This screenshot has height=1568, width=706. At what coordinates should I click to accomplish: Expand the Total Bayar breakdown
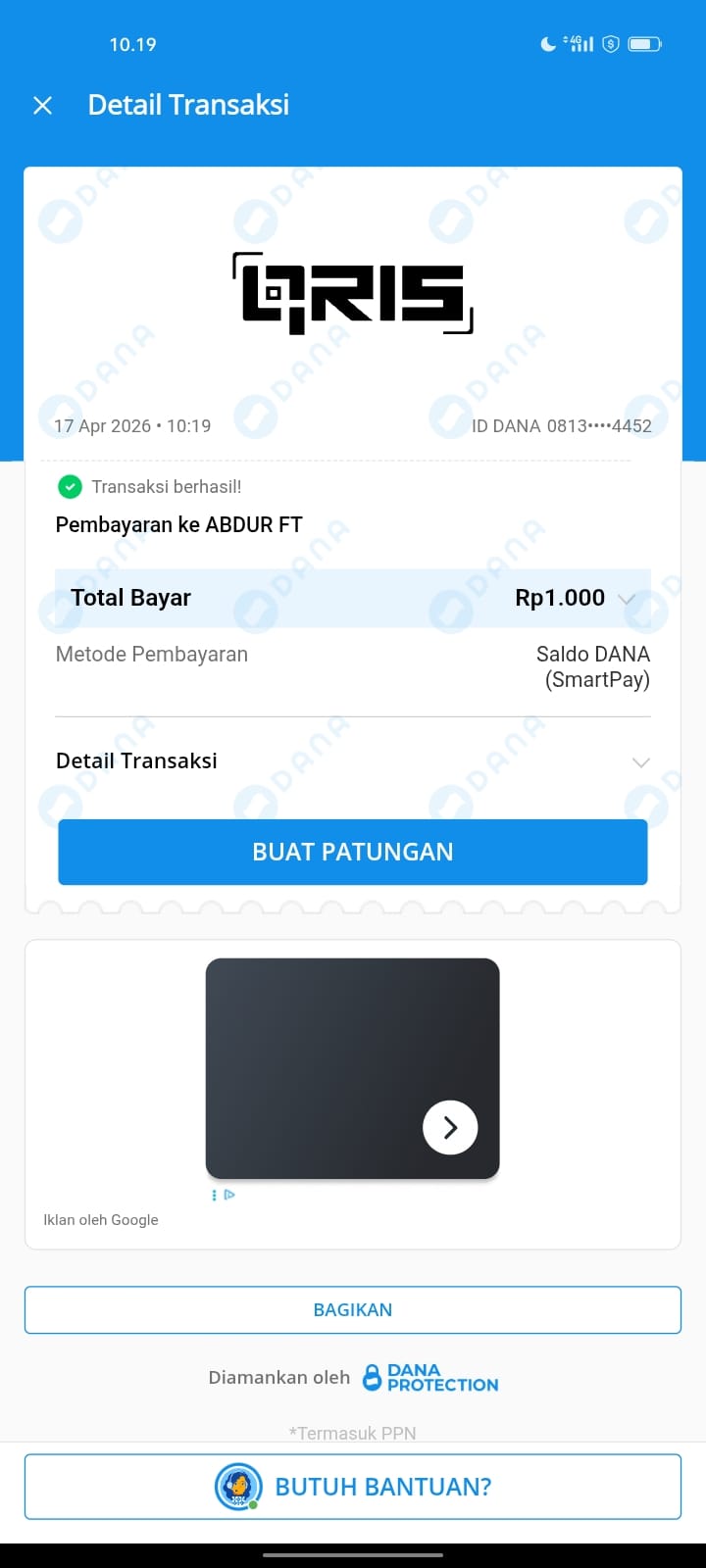pos(628,599)
